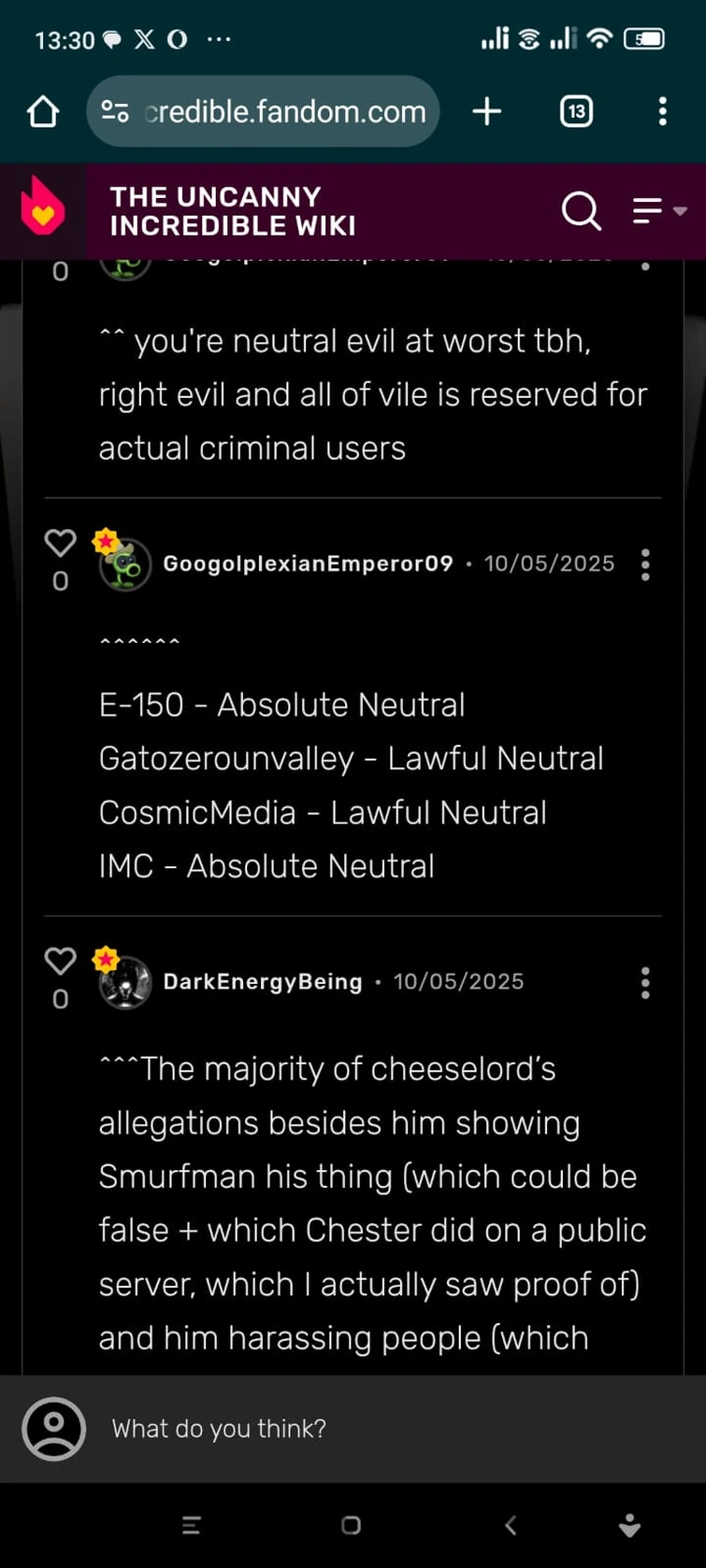The width and height of the screenshot is (706, 1568).
Task: Expand the wiki navigation hamburger menu
Action: pos(650,211)
